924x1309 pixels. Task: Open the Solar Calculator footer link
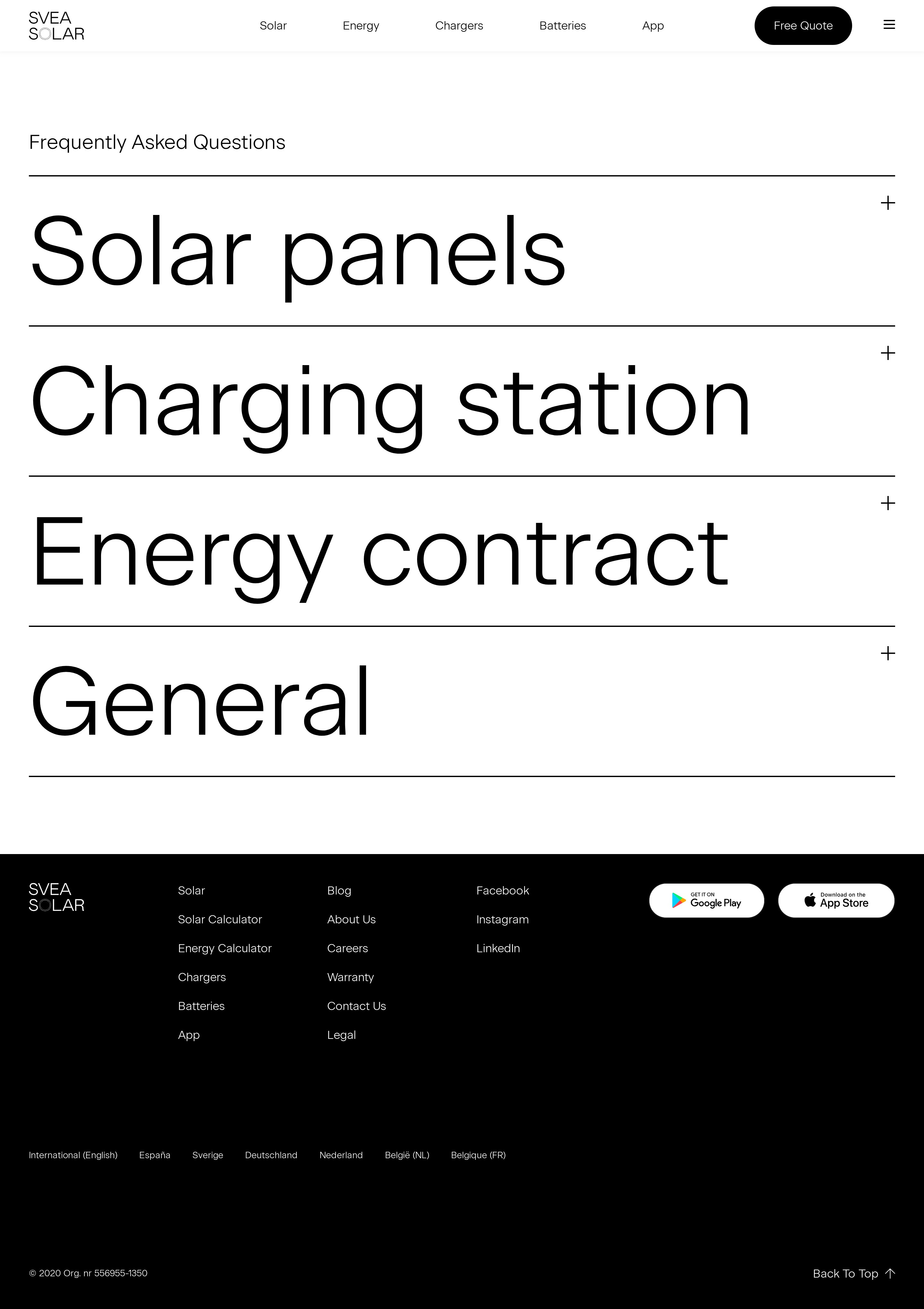click(219, 920)
